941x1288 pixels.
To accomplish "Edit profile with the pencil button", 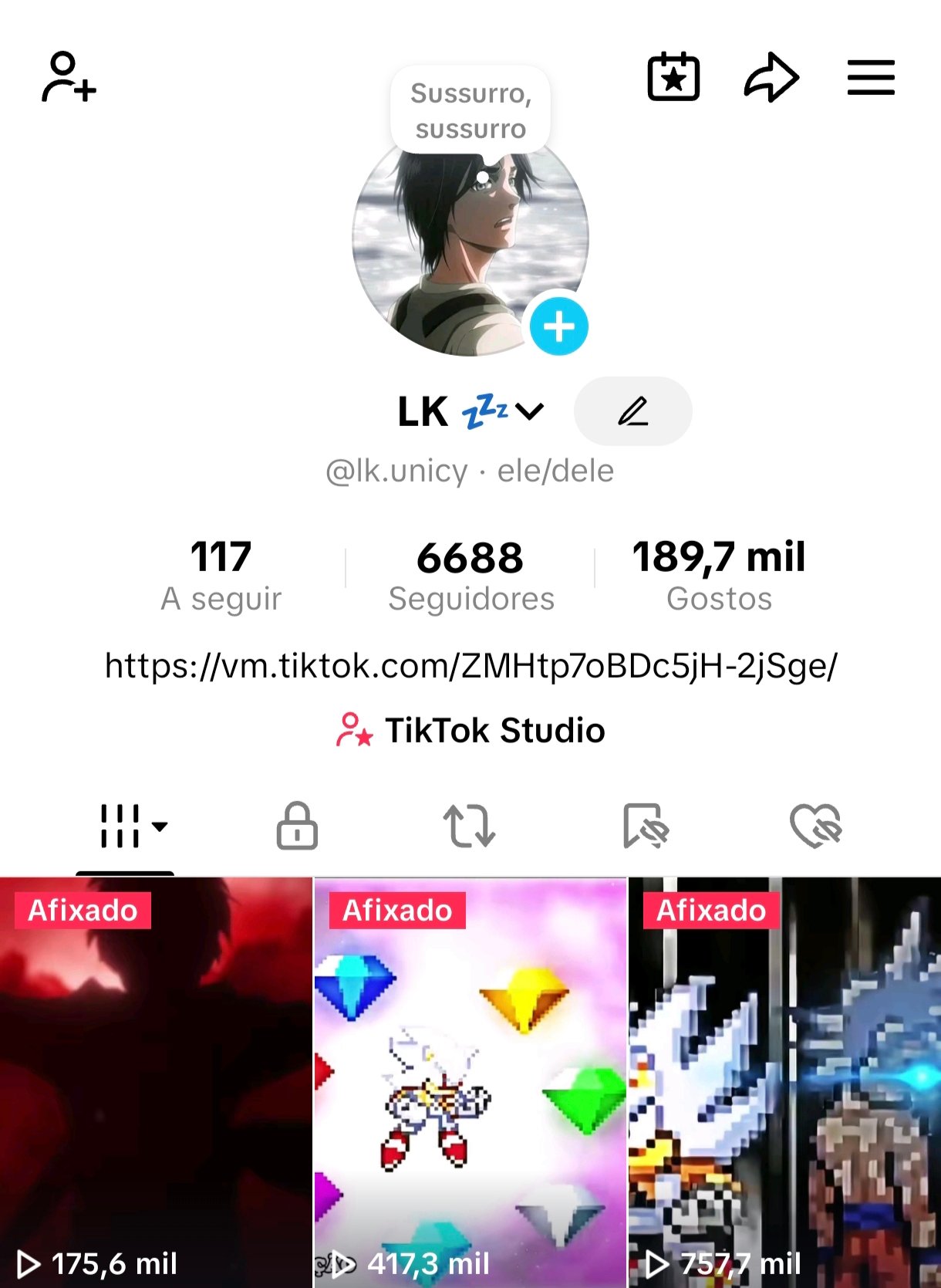I will click(632, 411).
